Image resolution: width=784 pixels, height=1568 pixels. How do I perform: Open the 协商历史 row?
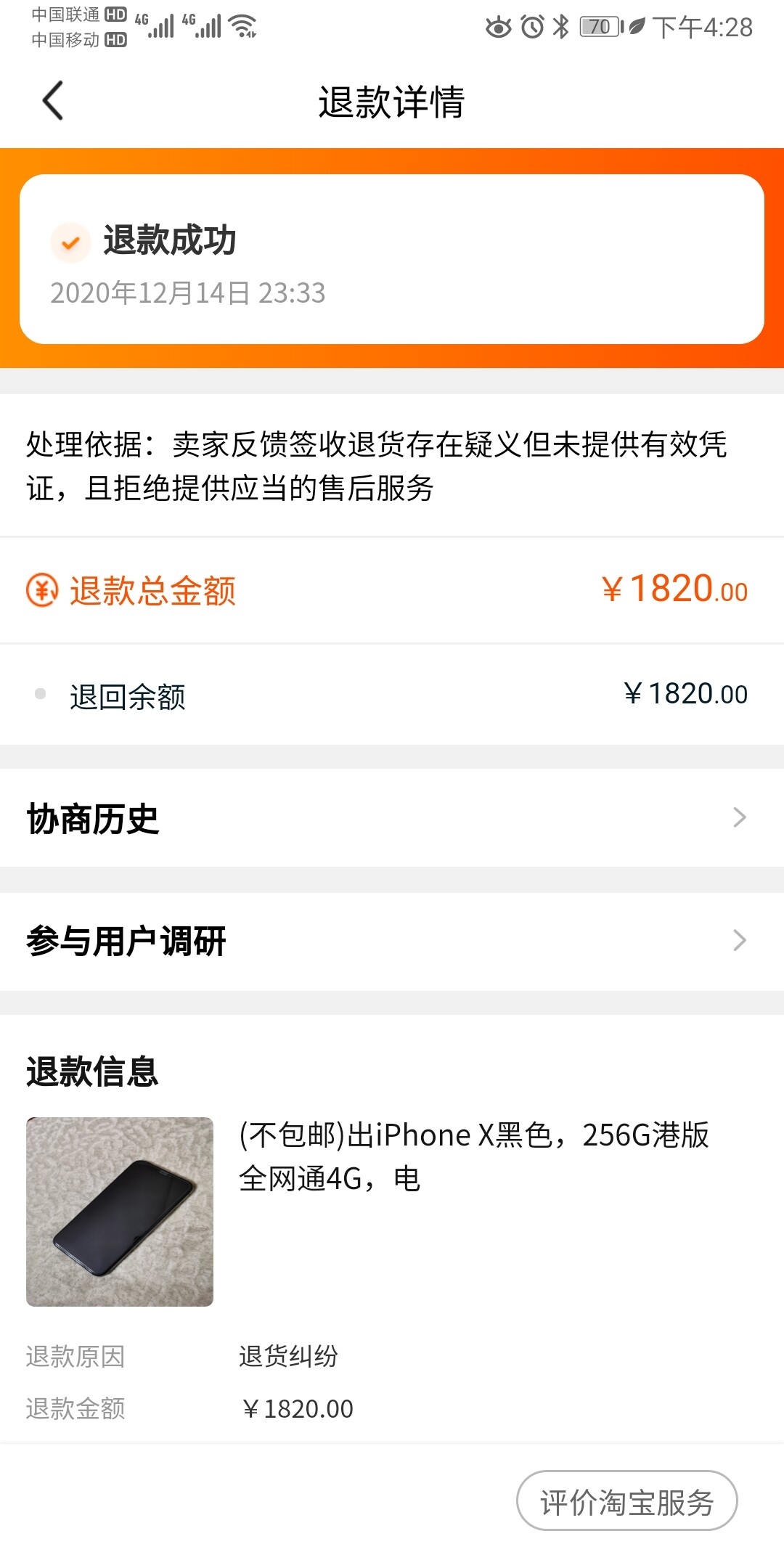click(x=392, y=818)
